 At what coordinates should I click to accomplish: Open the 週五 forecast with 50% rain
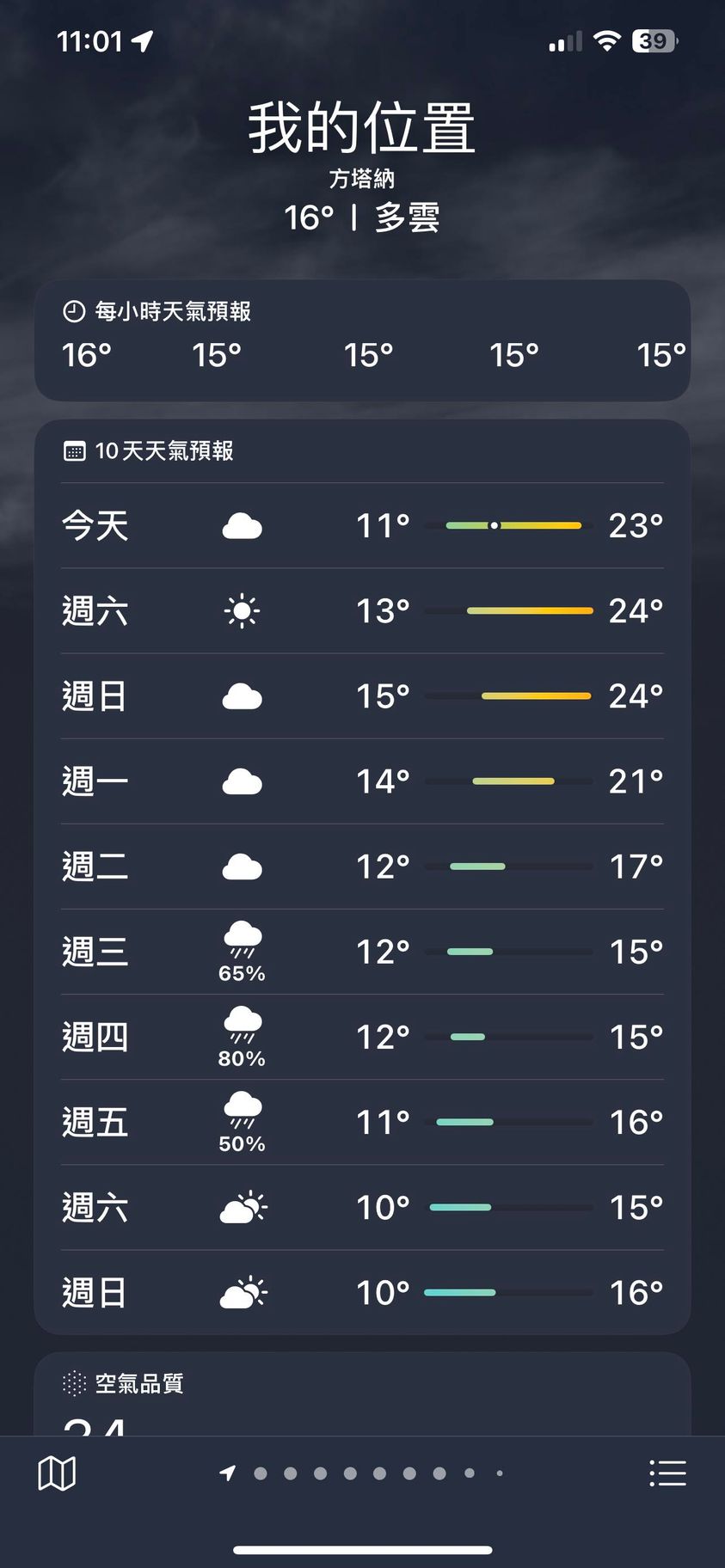pos(362,1122)
